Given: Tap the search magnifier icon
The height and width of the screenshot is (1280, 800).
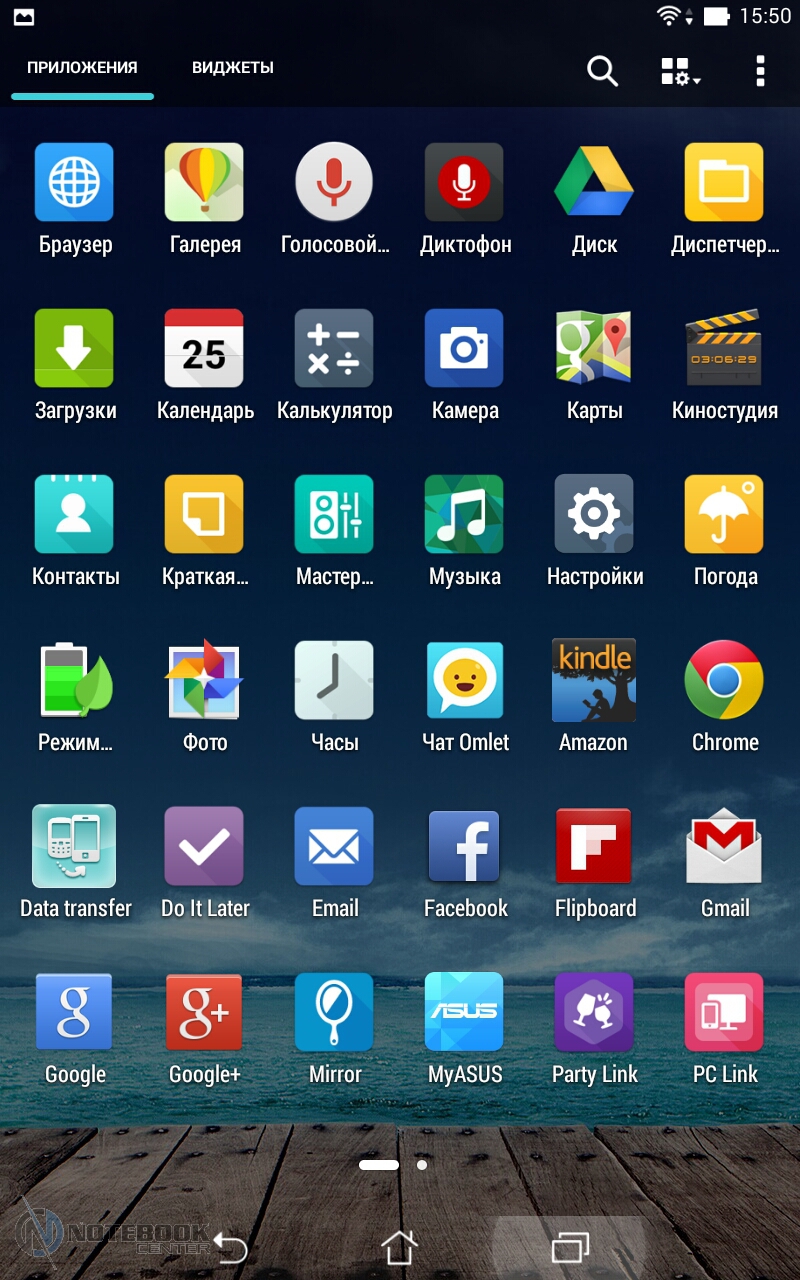Looking at the screenshot, I should click(x=602, y=71).
